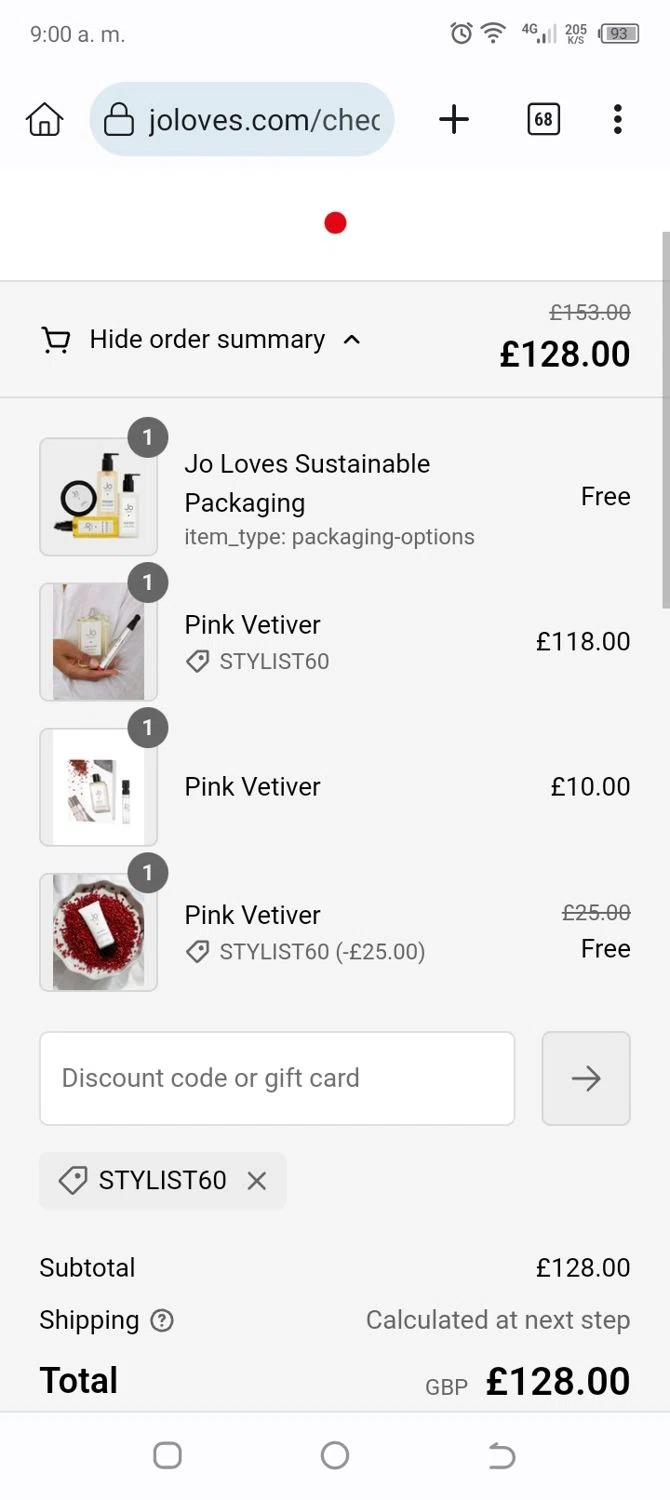The height and width of the screenshot is (1500, 670).
Task: Show shipping info via the question mark
Action: (x=162, y=1321)
